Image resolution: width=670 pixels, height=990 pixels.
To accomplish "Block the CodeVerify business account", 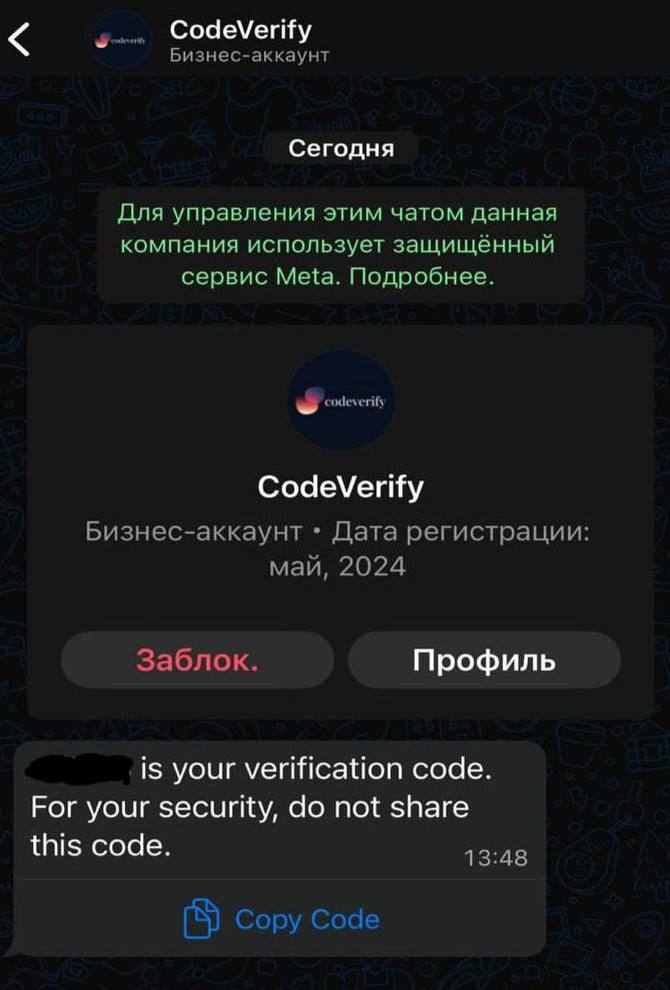I will click(197, 660).
